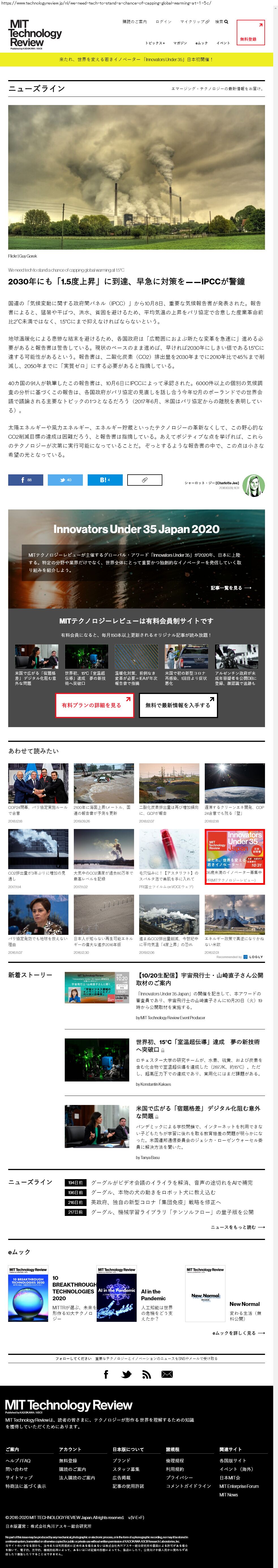Viewport: 278px width, 1568px height.
Task: Share this article on Facebook
Action: tap(25, 480)
